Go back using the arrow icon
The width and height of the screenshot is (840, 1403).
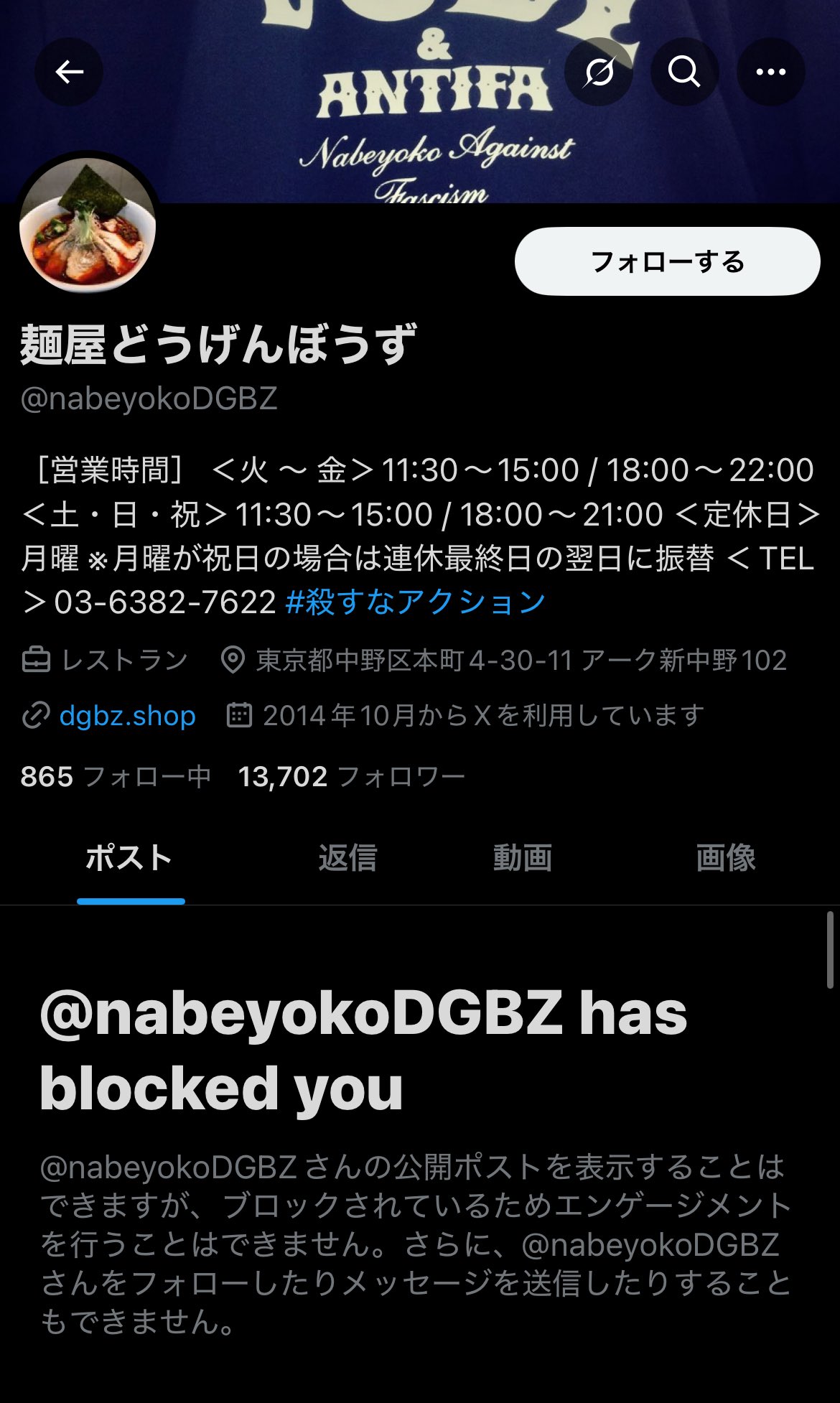click(x=69, y=72)
